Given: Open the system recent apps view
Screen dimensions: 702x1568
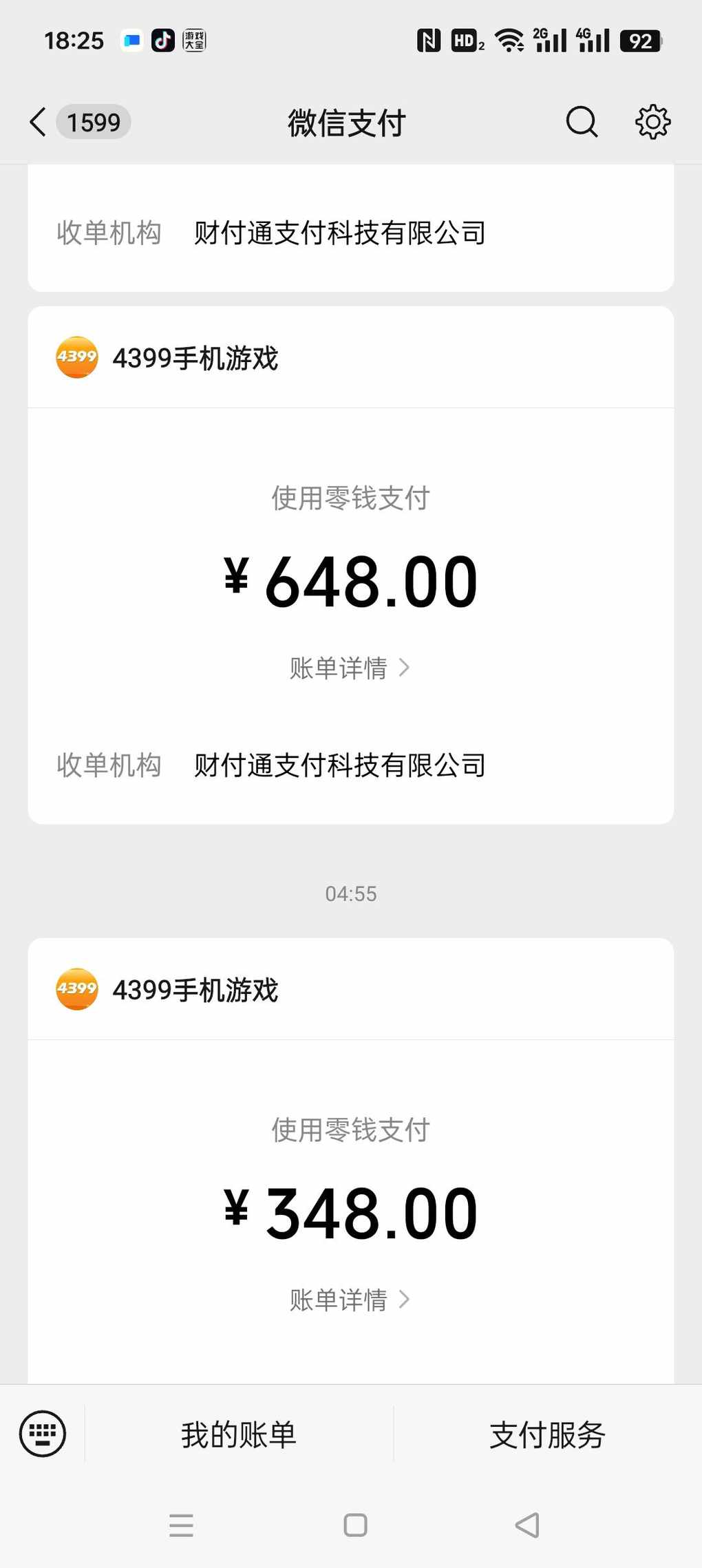Looking at the screenshot, I should click(181, 1525).
